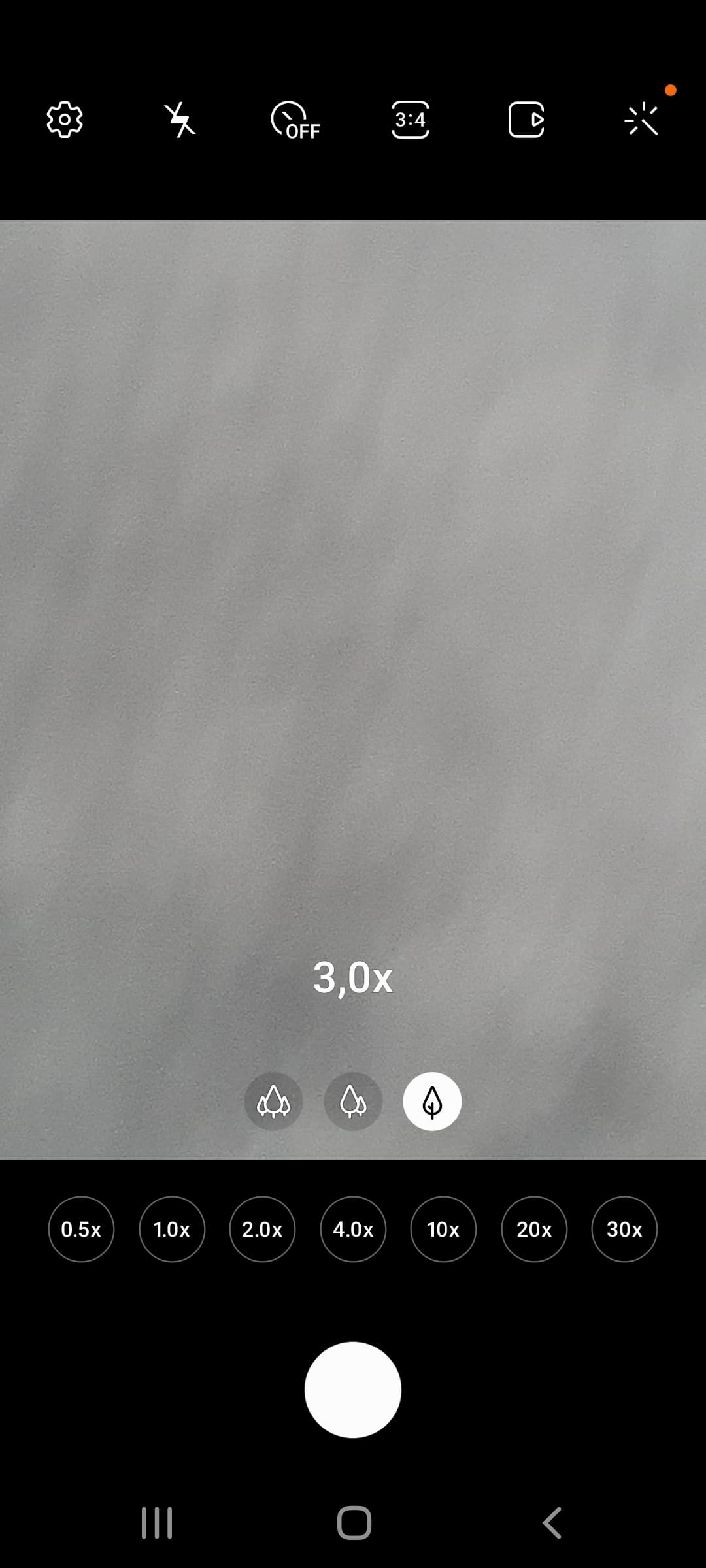
Task: Choose the 4.0x zoom level
Action: 353,1229
